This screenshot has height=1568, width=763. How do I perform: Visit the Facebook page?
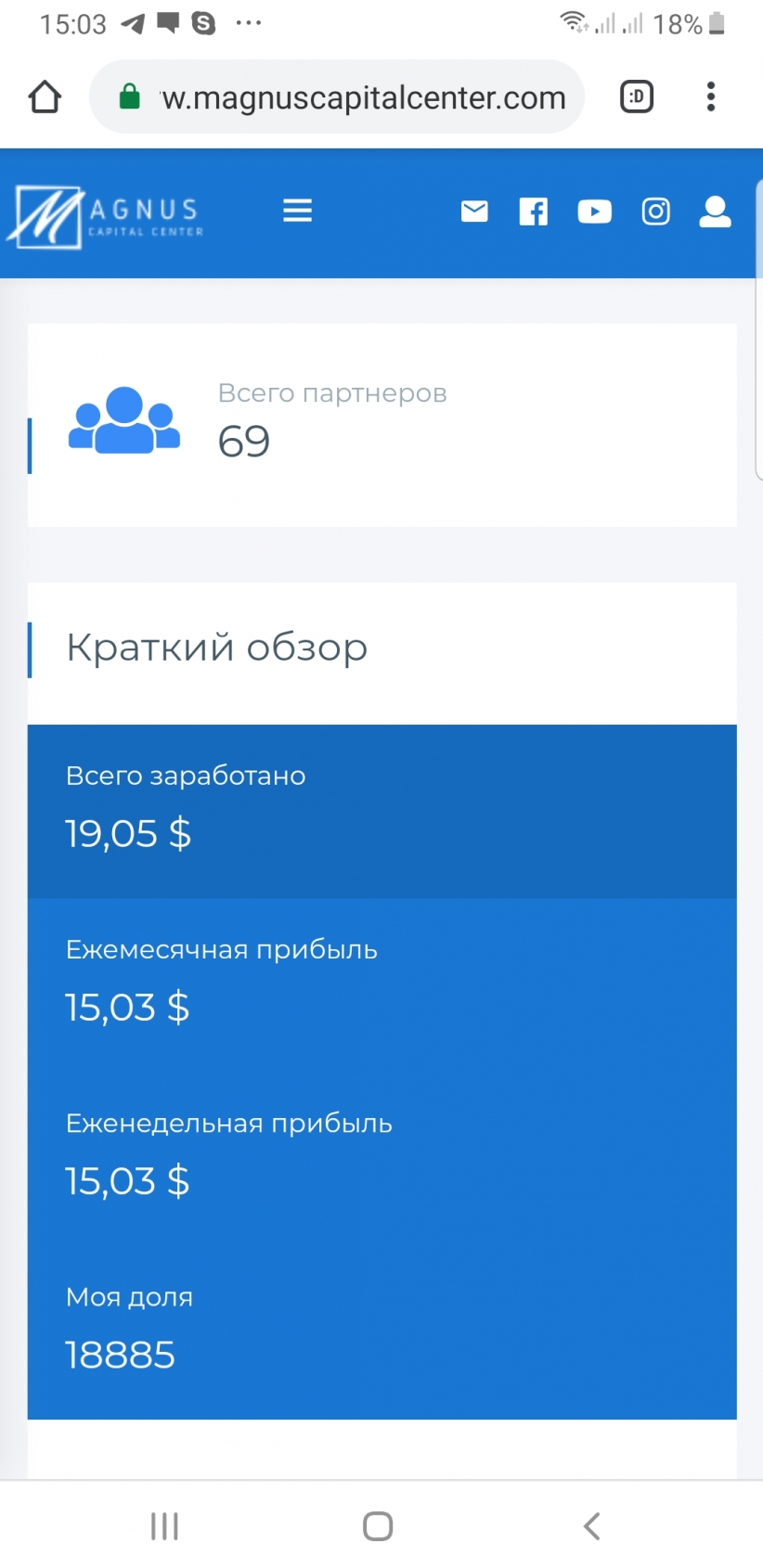[533, 212]
